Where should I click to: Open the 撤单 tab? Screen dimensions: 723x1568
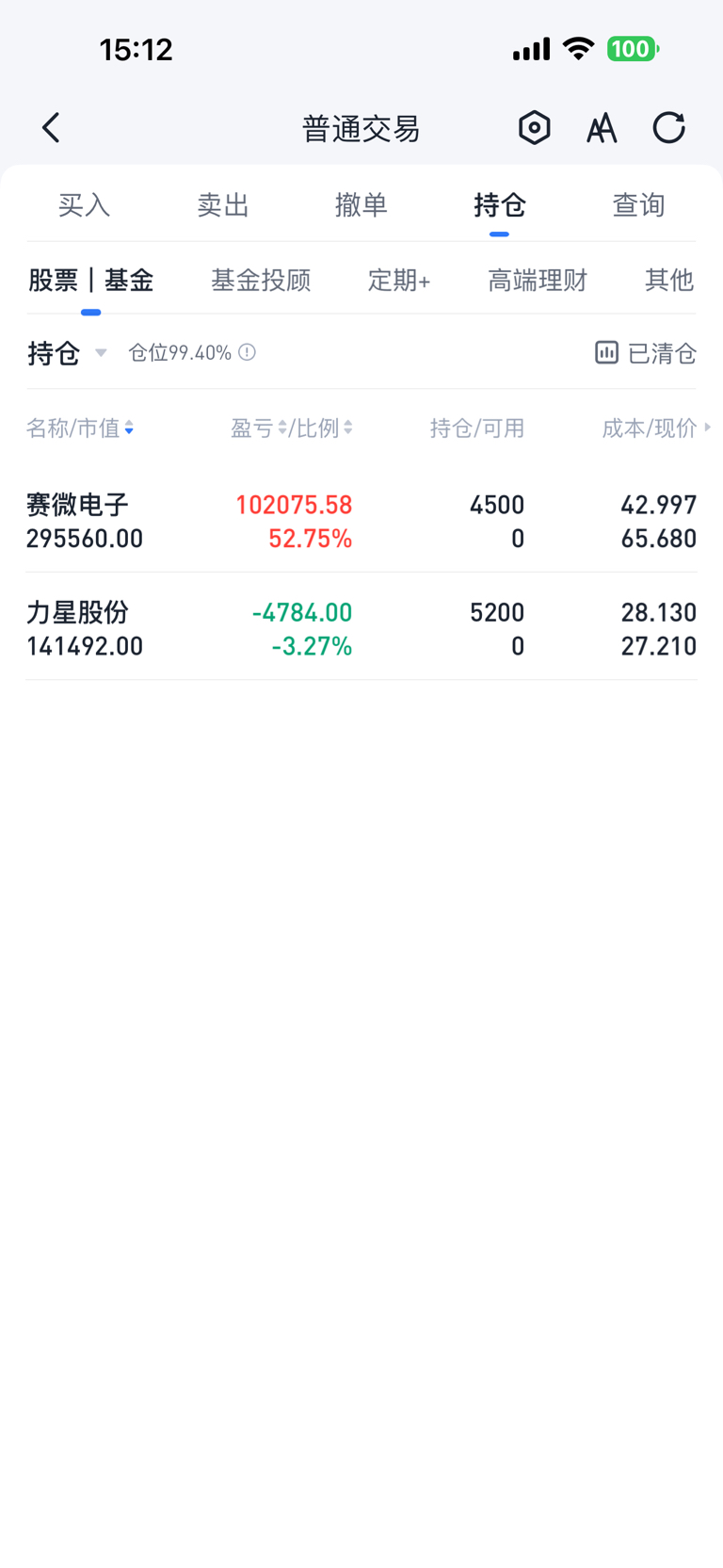tap(361, 204)
